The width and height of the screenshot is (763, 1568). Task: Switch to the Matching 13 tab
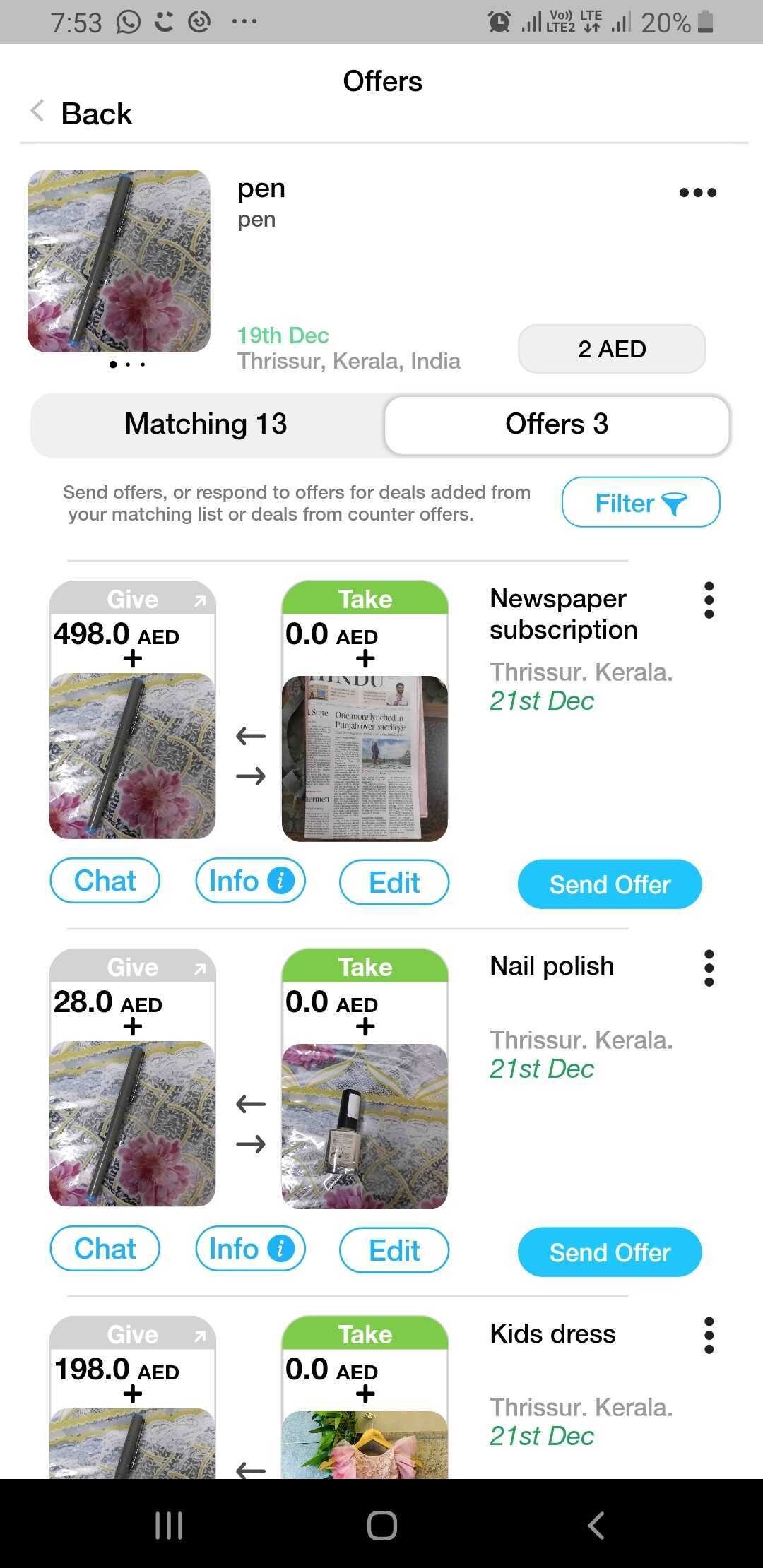(x=206, y=424)
